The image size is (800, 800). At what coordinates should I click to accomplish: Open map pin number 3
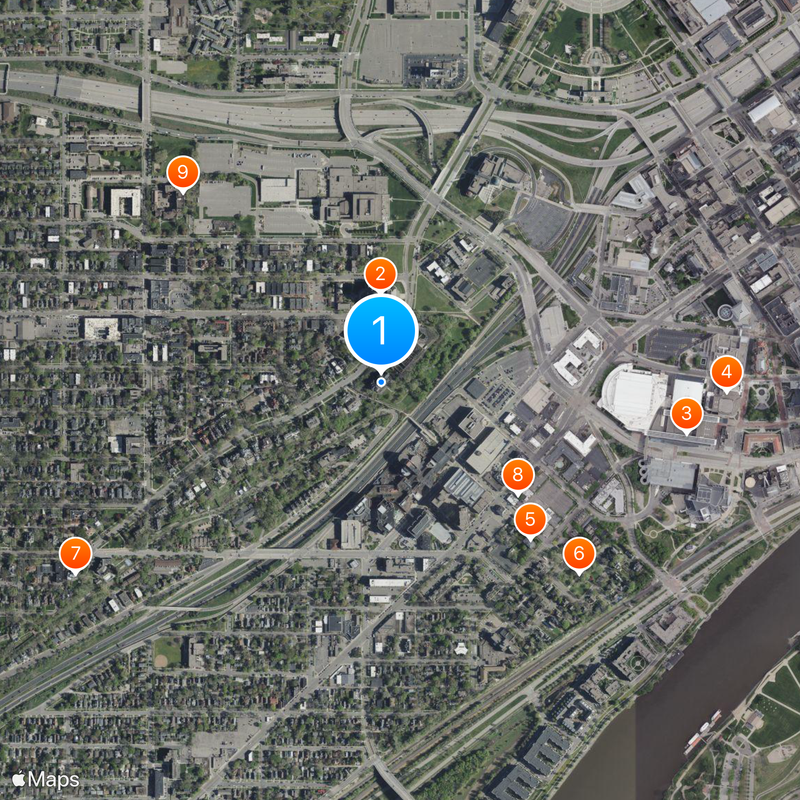686,413
